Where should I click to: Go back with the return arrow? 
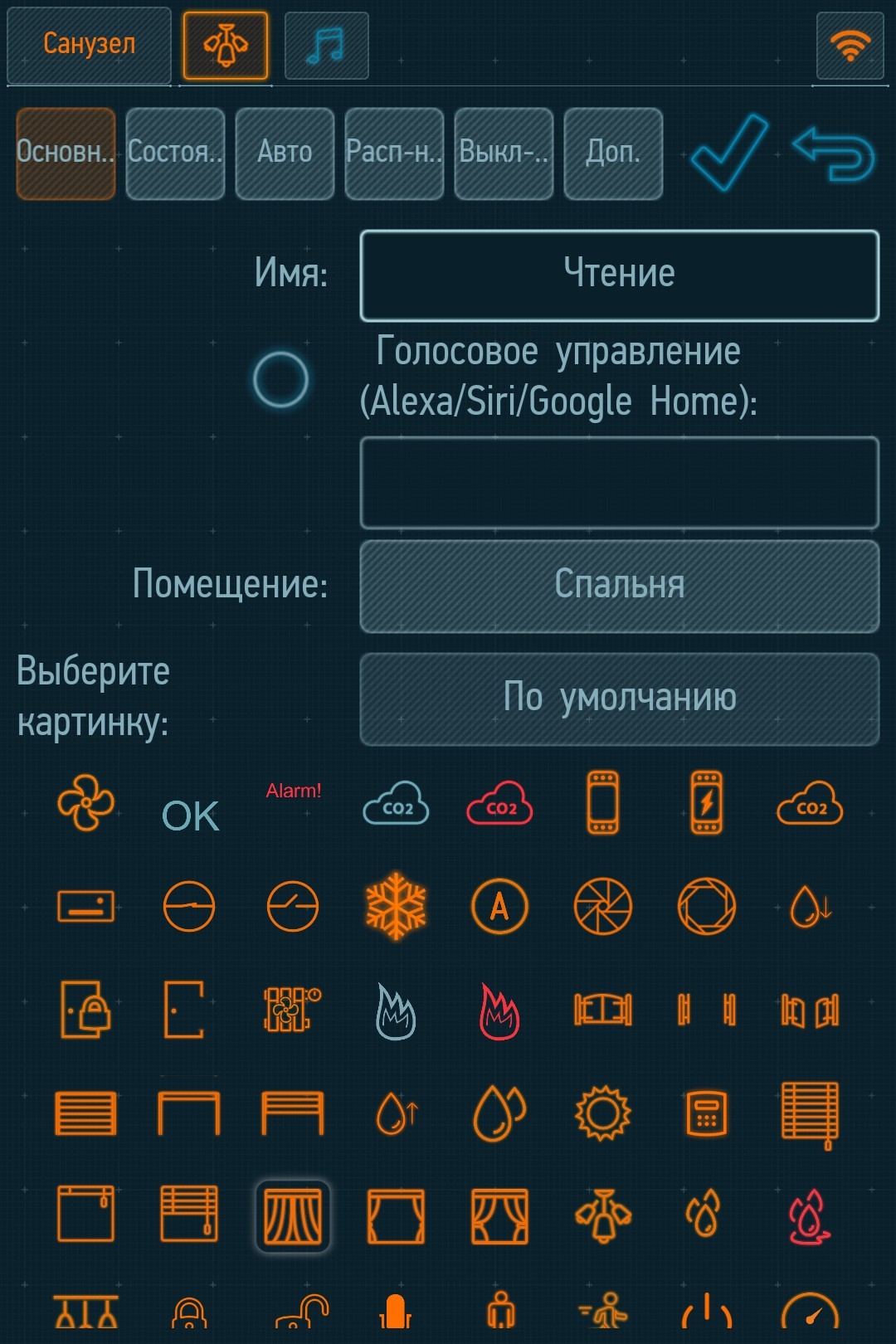[835, 153]
